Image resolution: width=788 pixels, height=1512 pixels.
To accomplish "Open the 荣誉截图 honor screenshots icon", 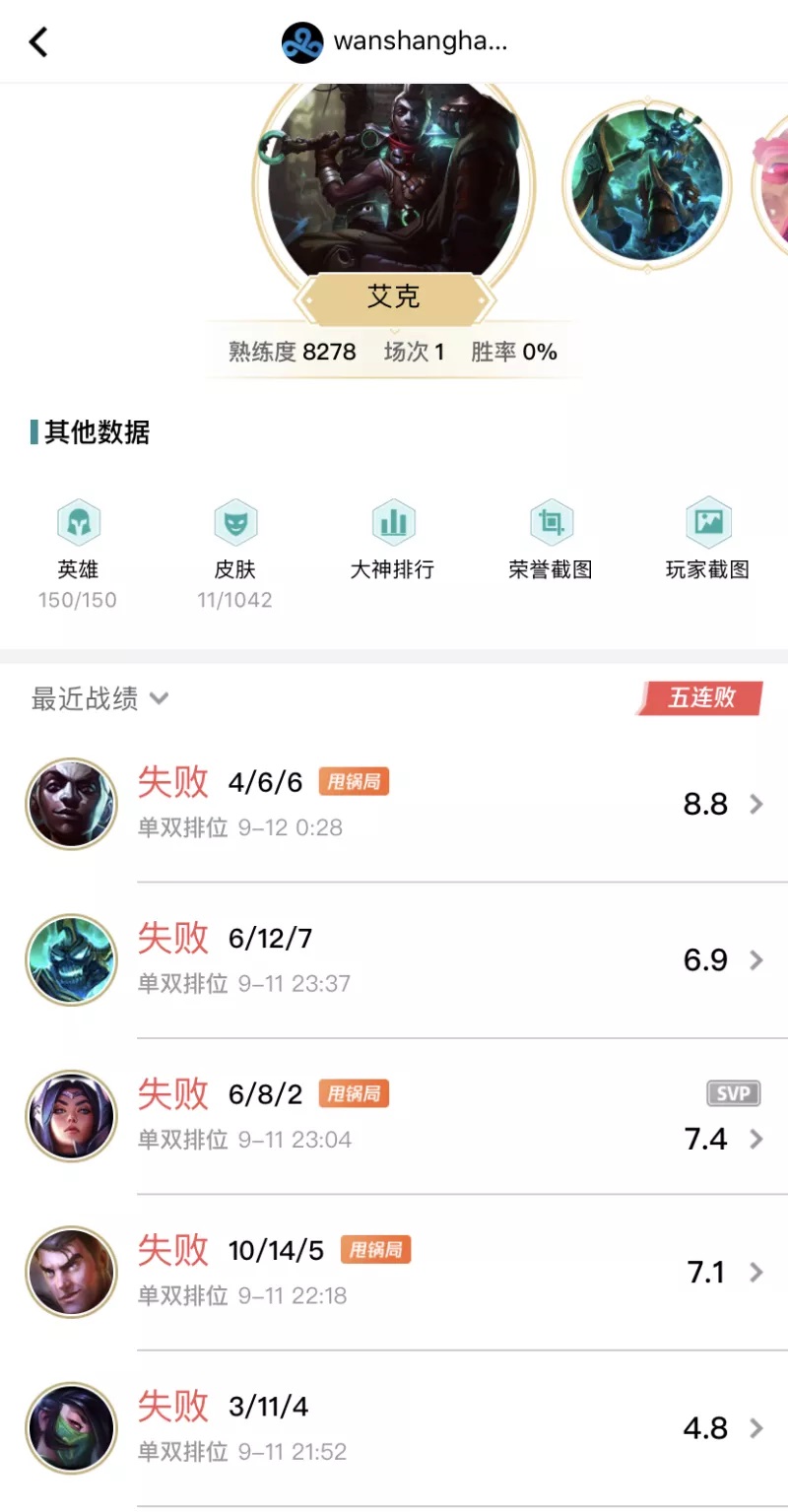I will point(550,535).
